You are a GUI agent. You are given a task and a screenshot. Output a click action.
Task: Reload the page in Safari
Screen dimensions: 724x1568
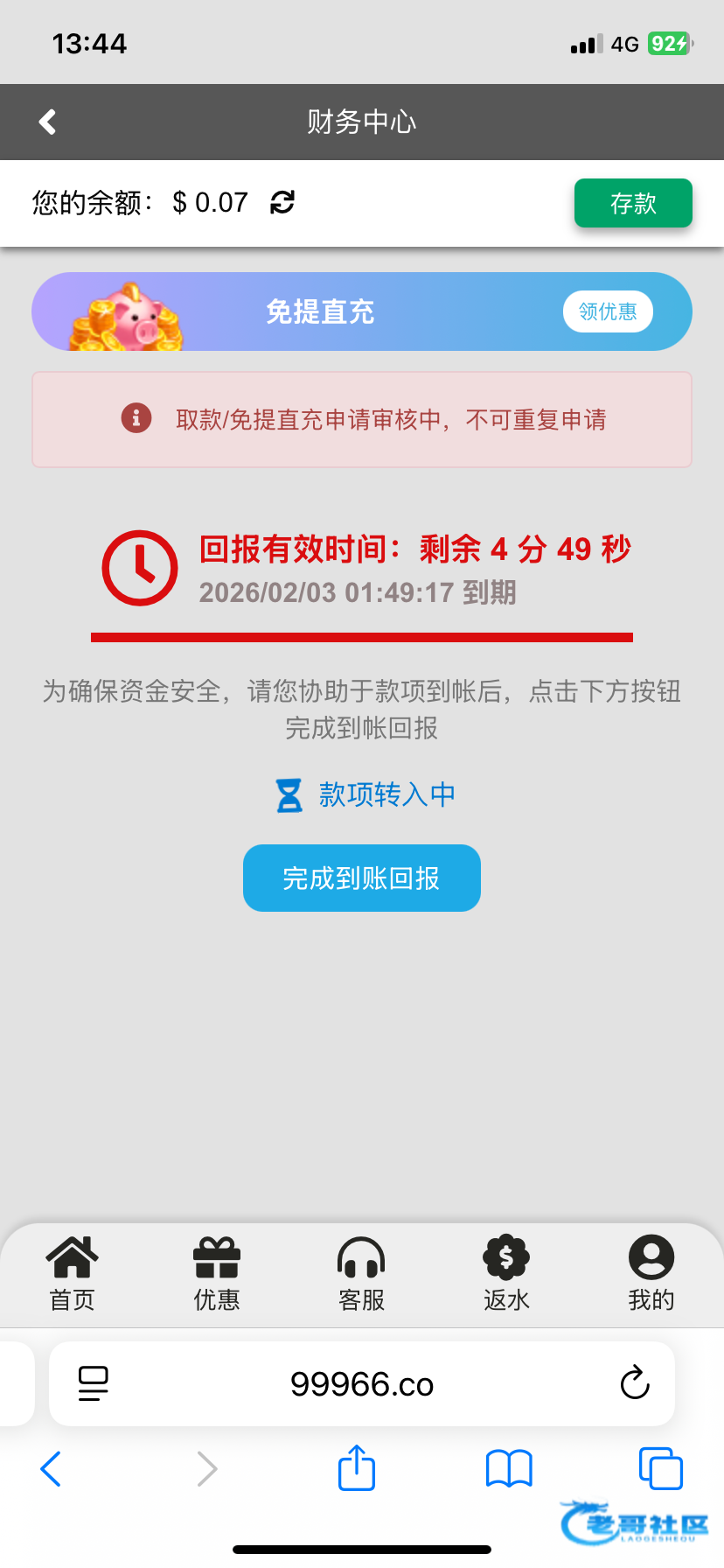point(635,1383)
